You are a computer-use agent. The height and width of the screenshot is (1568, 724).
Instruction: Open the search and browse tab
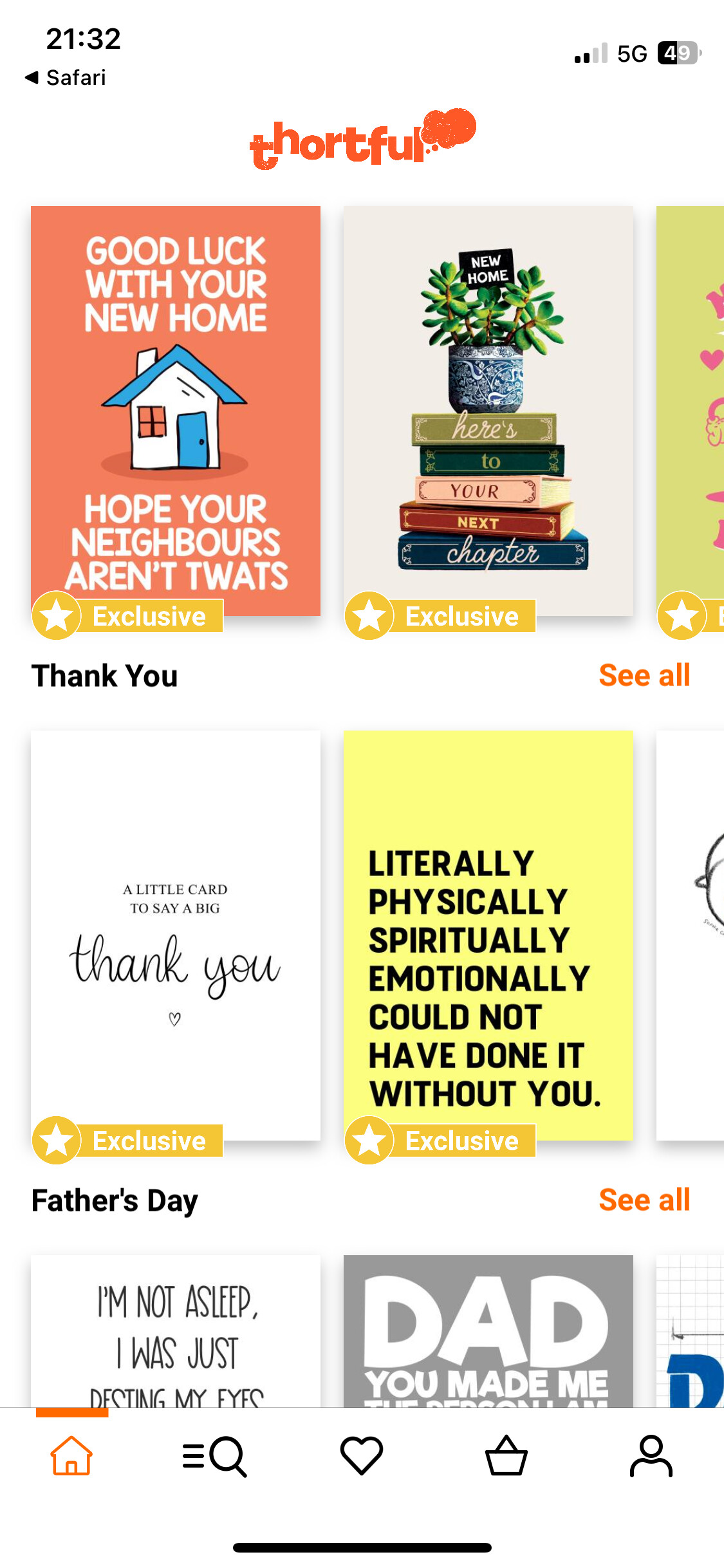215,1455
